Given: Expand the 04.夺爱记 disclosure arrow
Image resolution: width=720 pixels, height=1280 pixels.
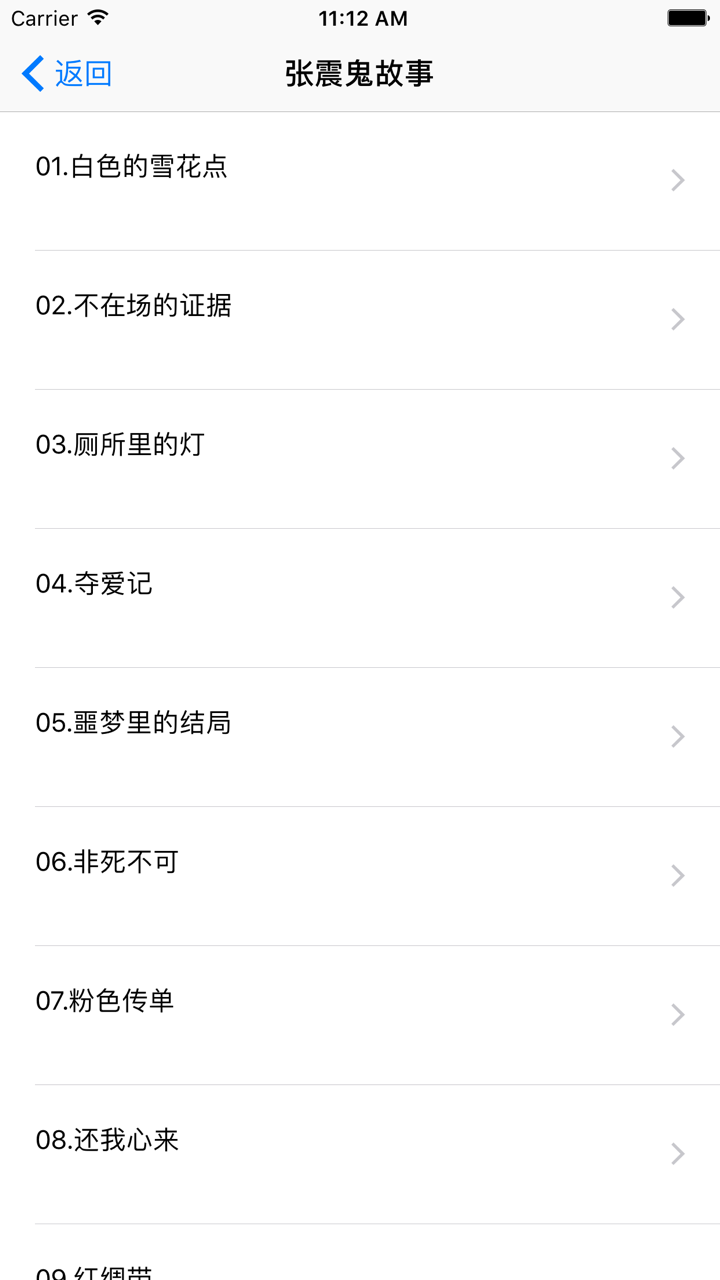Looking at the screenshot, I should pos(678,597).
